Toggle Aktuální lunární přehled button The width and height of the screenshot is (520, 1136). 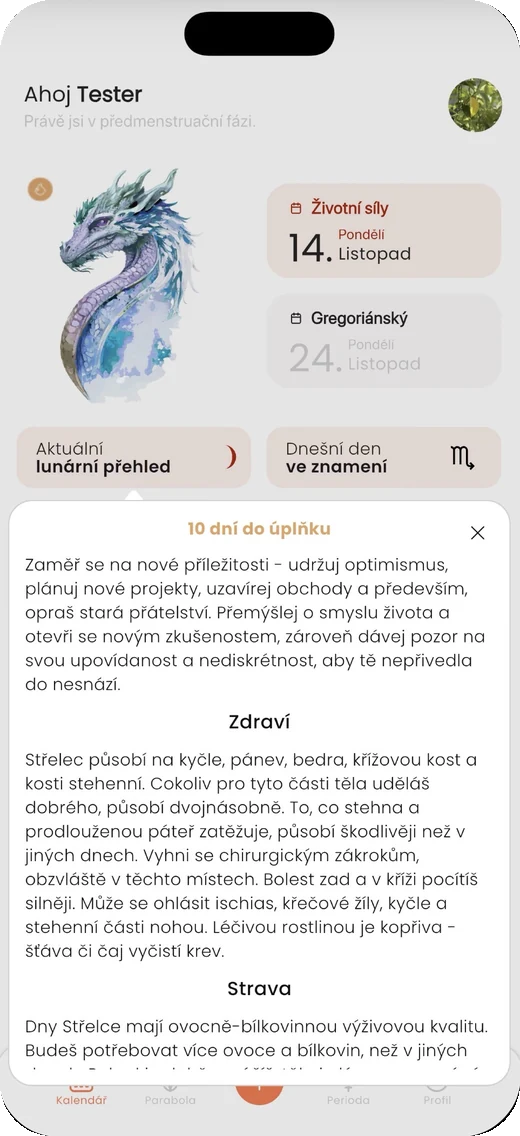(134, 457)
